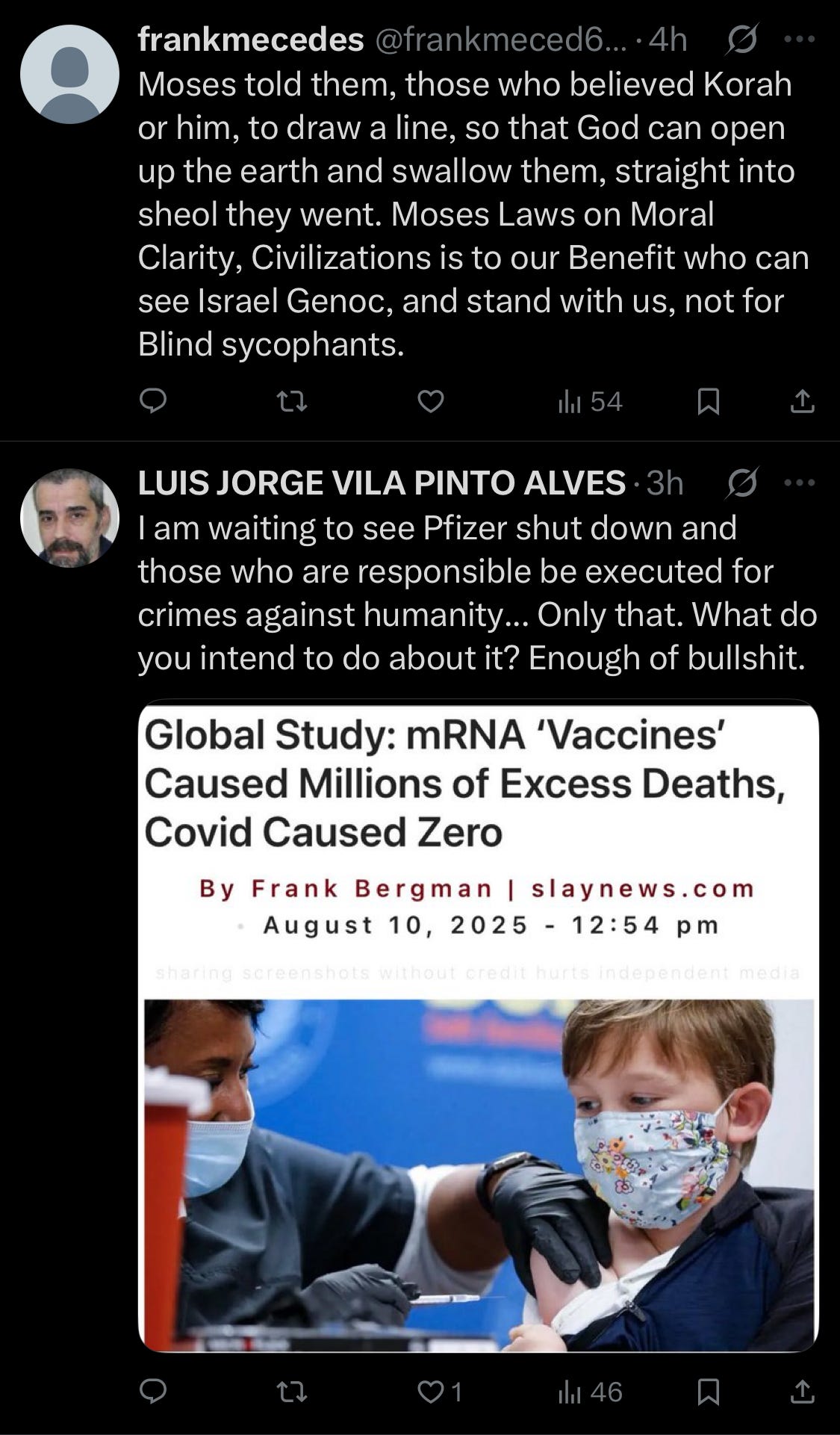Bookmark Luis Jorge's Pfizer post
The height and width of the screenshot is (1435, 840).
[x=708, y=1392]
